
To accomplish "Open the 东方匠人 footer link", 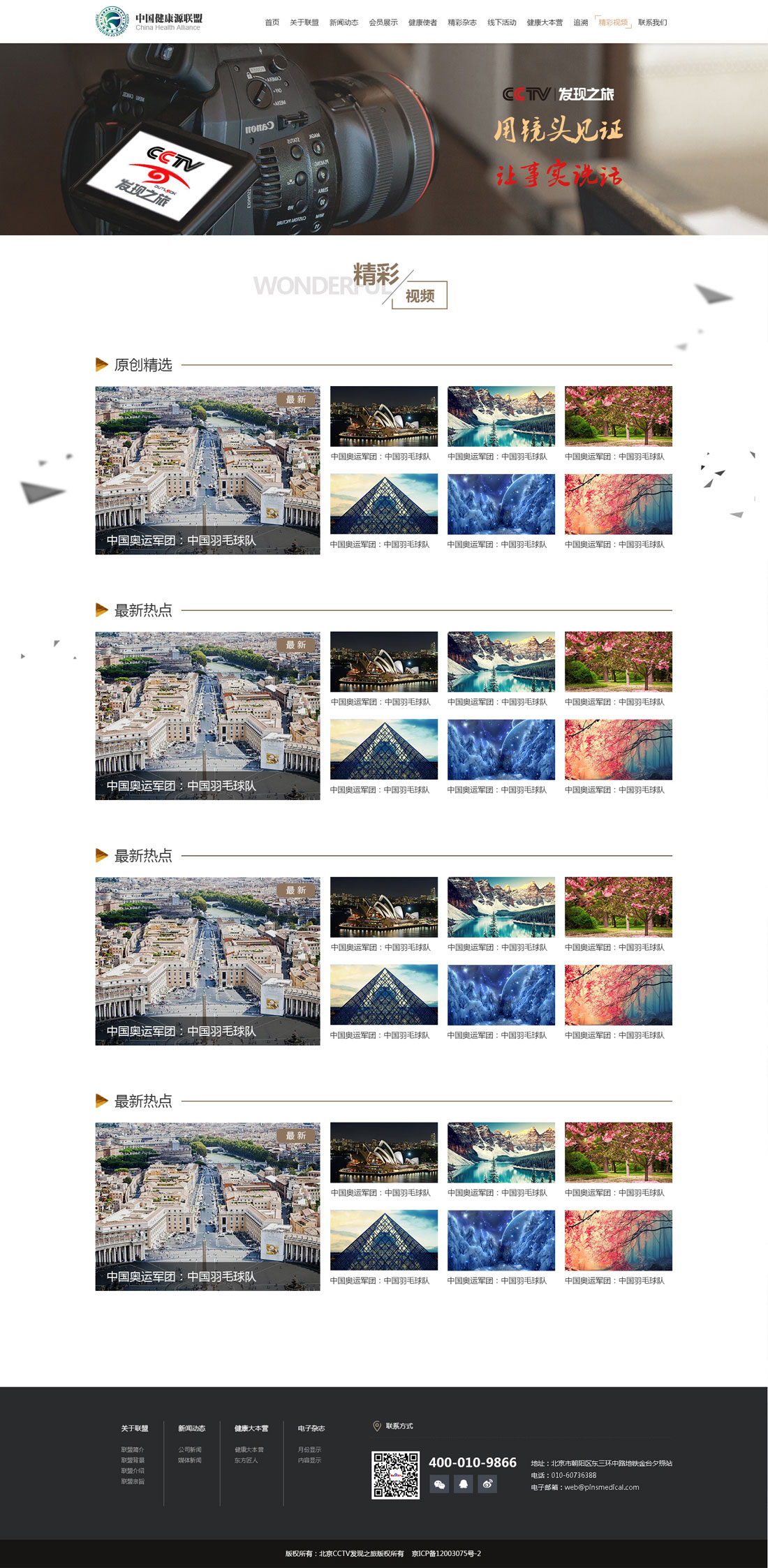I will coord(246,1460).
